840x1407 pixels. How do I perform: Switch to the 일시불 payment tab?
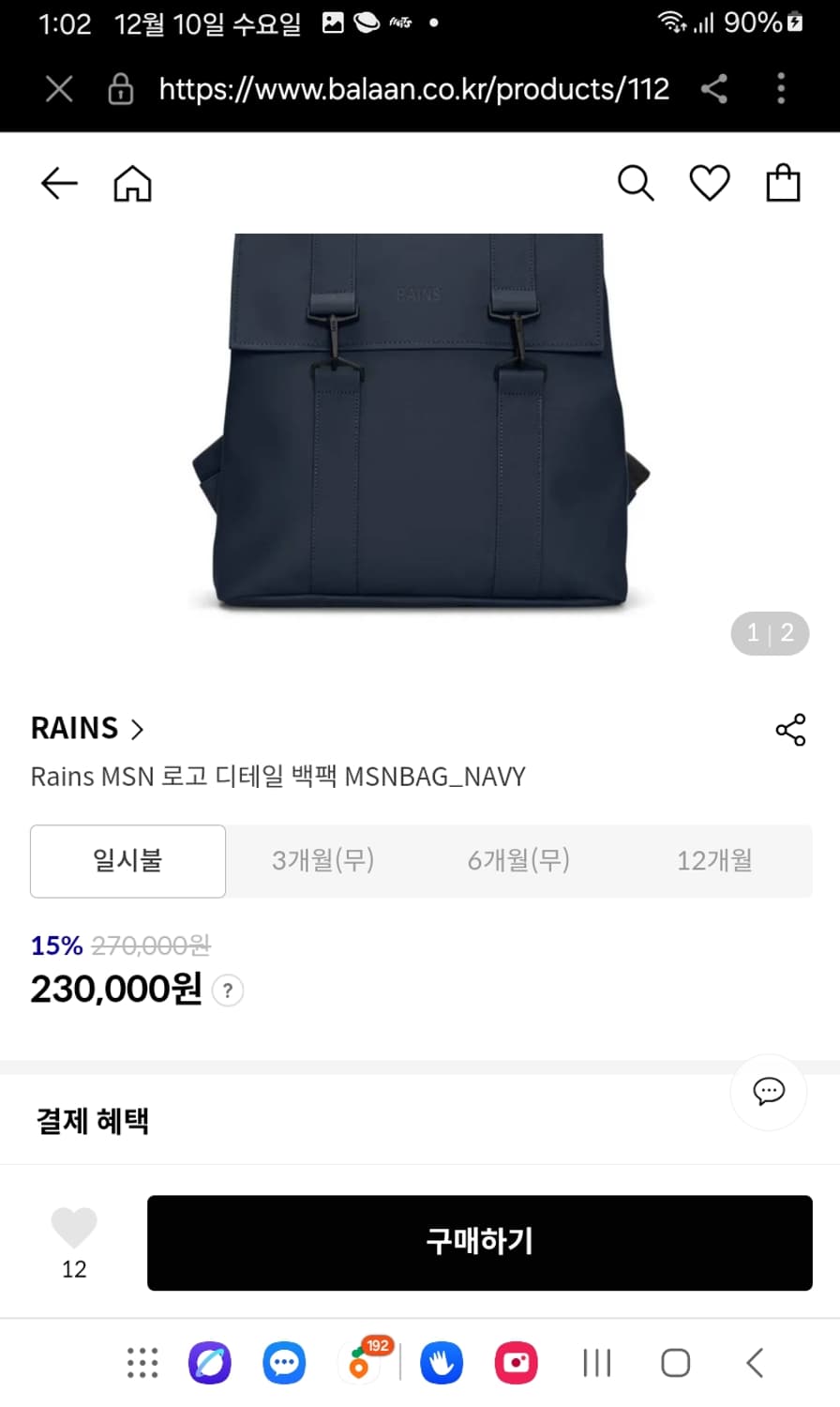coord(127,860)
